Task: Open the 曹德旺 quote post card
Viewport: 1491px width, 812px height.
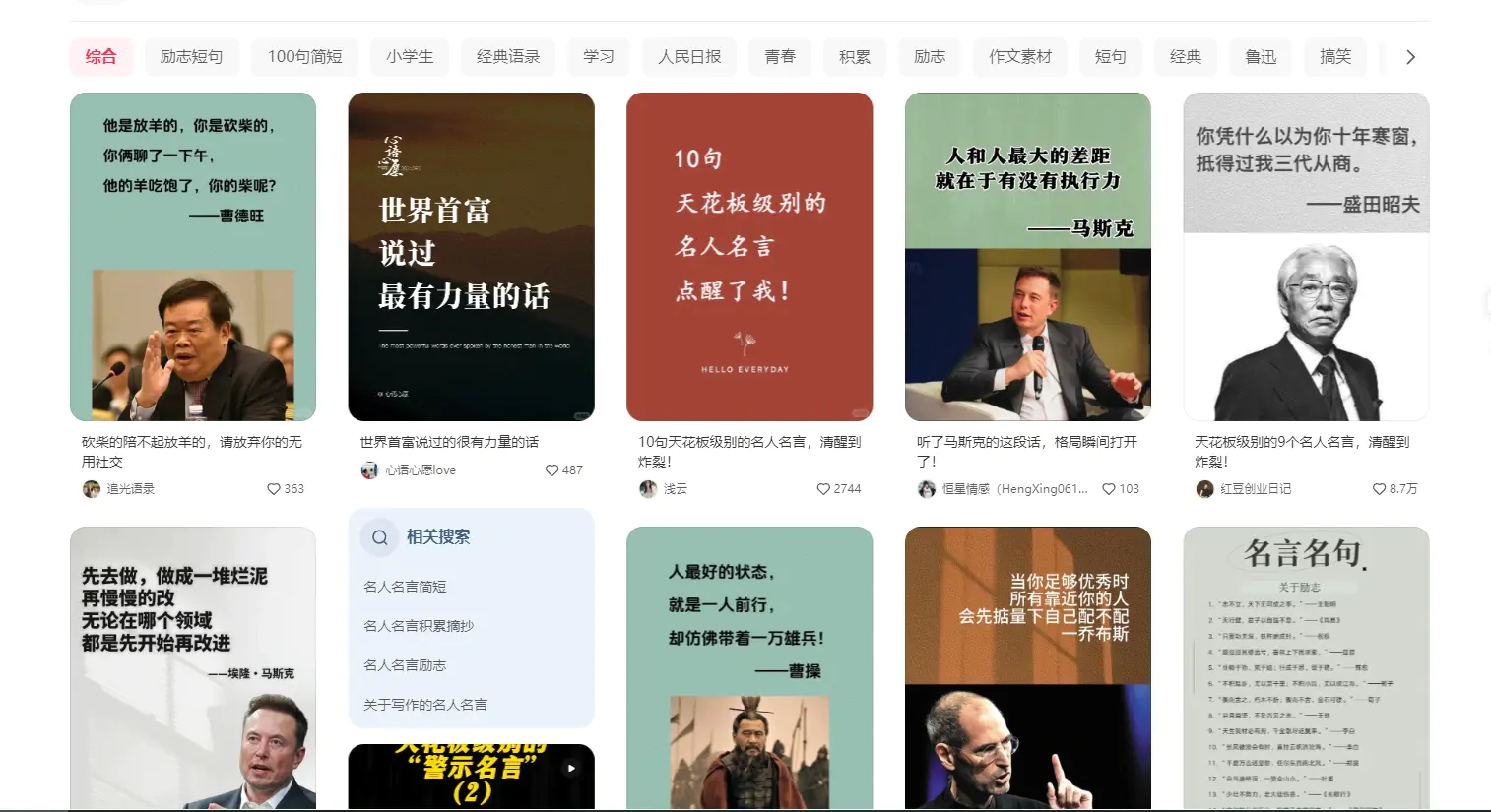Action: [x=193, y=257]
